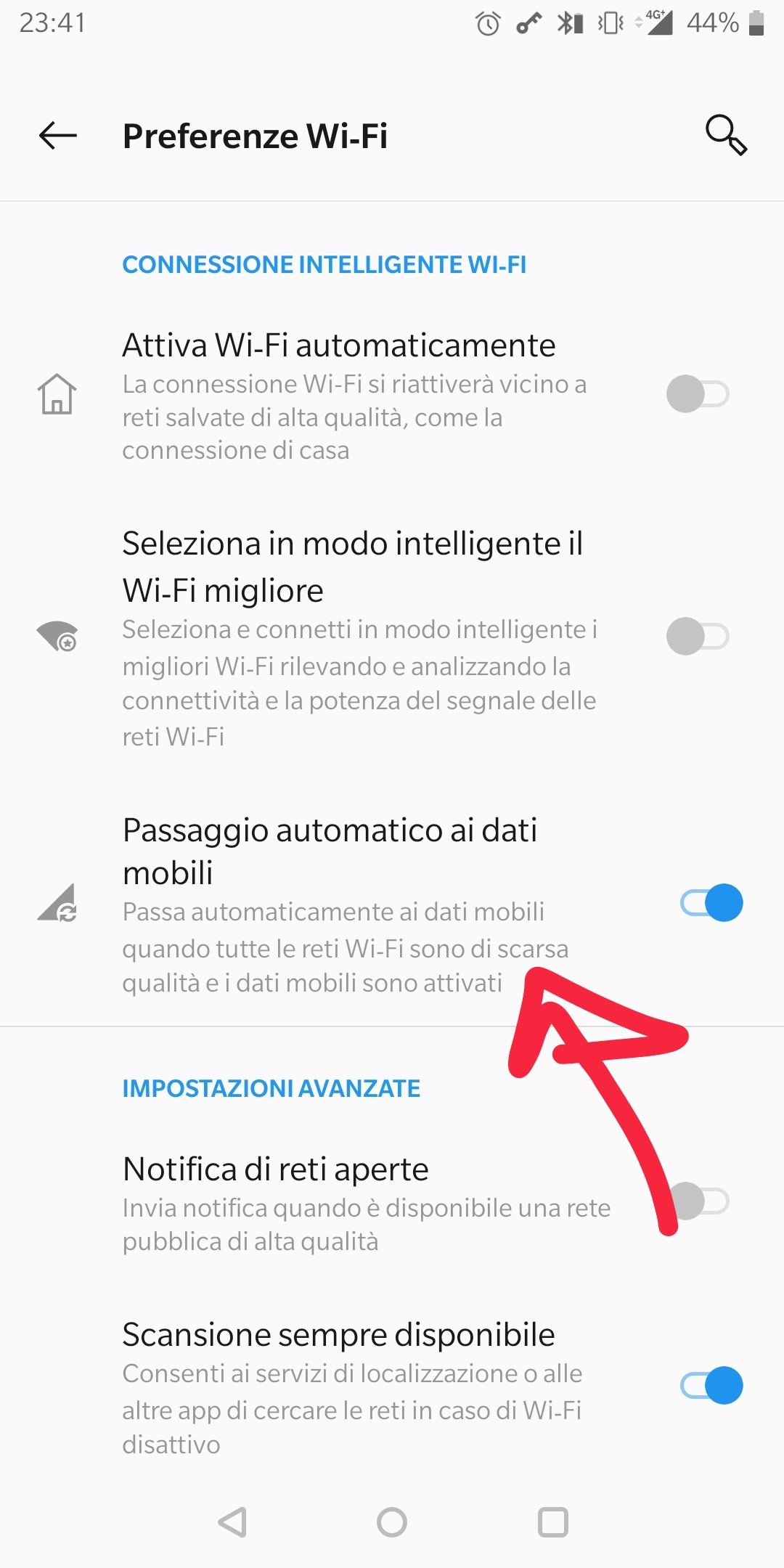Enable Attiva Wi-Fi automaticamente switch

[697, 394]
